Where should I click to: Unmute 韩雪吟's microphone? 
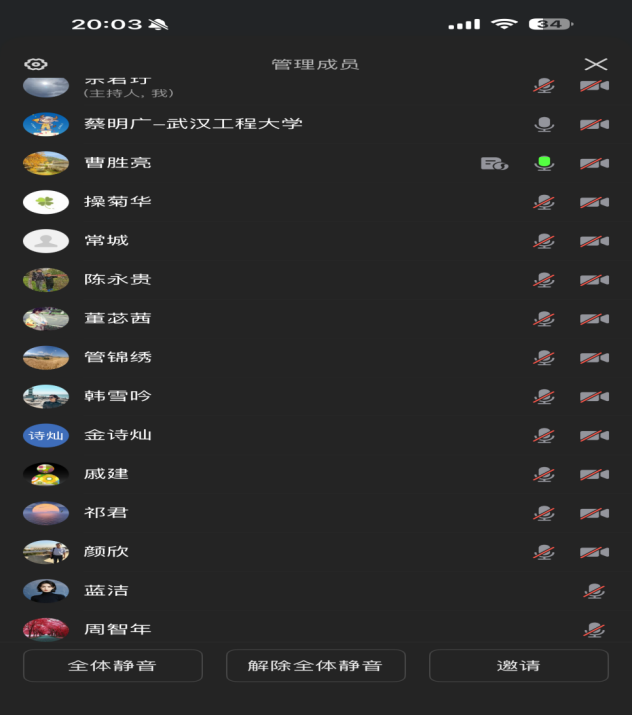pyautogui.click(x=544, y=397)
